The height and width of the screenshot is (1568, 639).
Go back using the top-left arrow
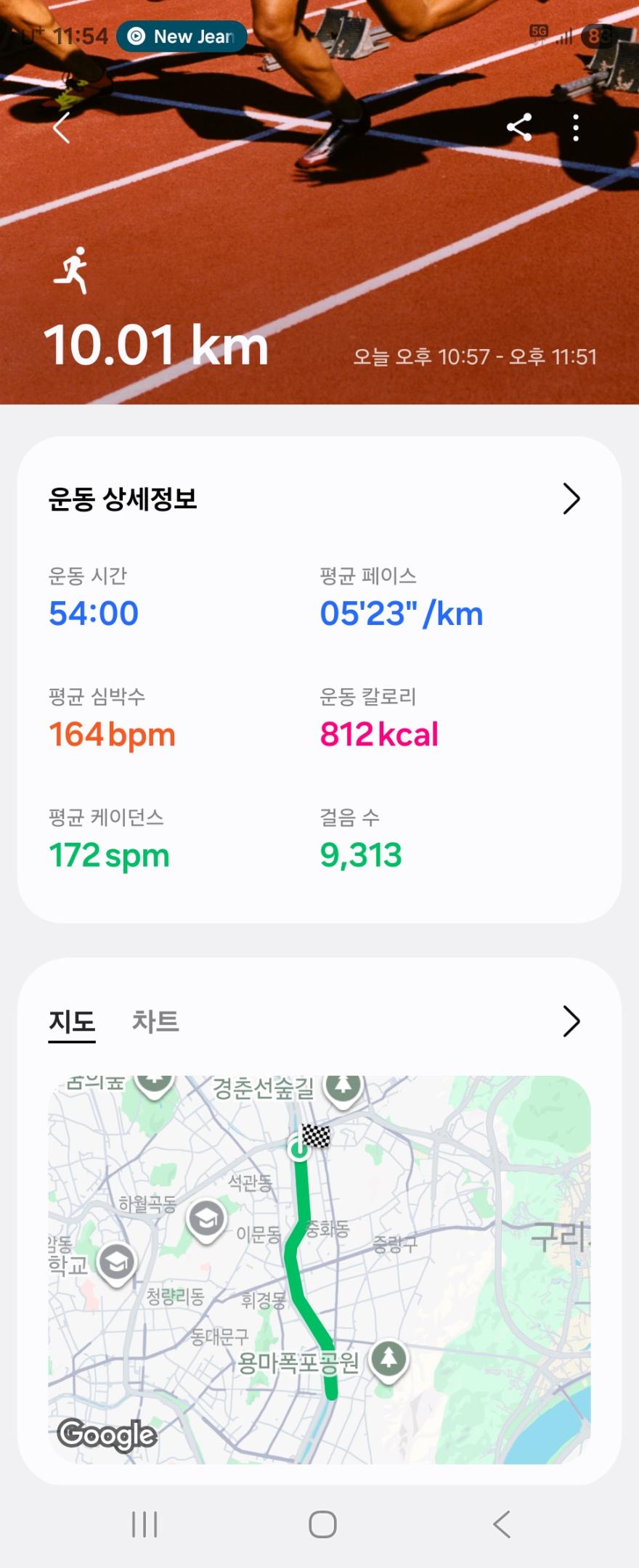coord(62,128)
